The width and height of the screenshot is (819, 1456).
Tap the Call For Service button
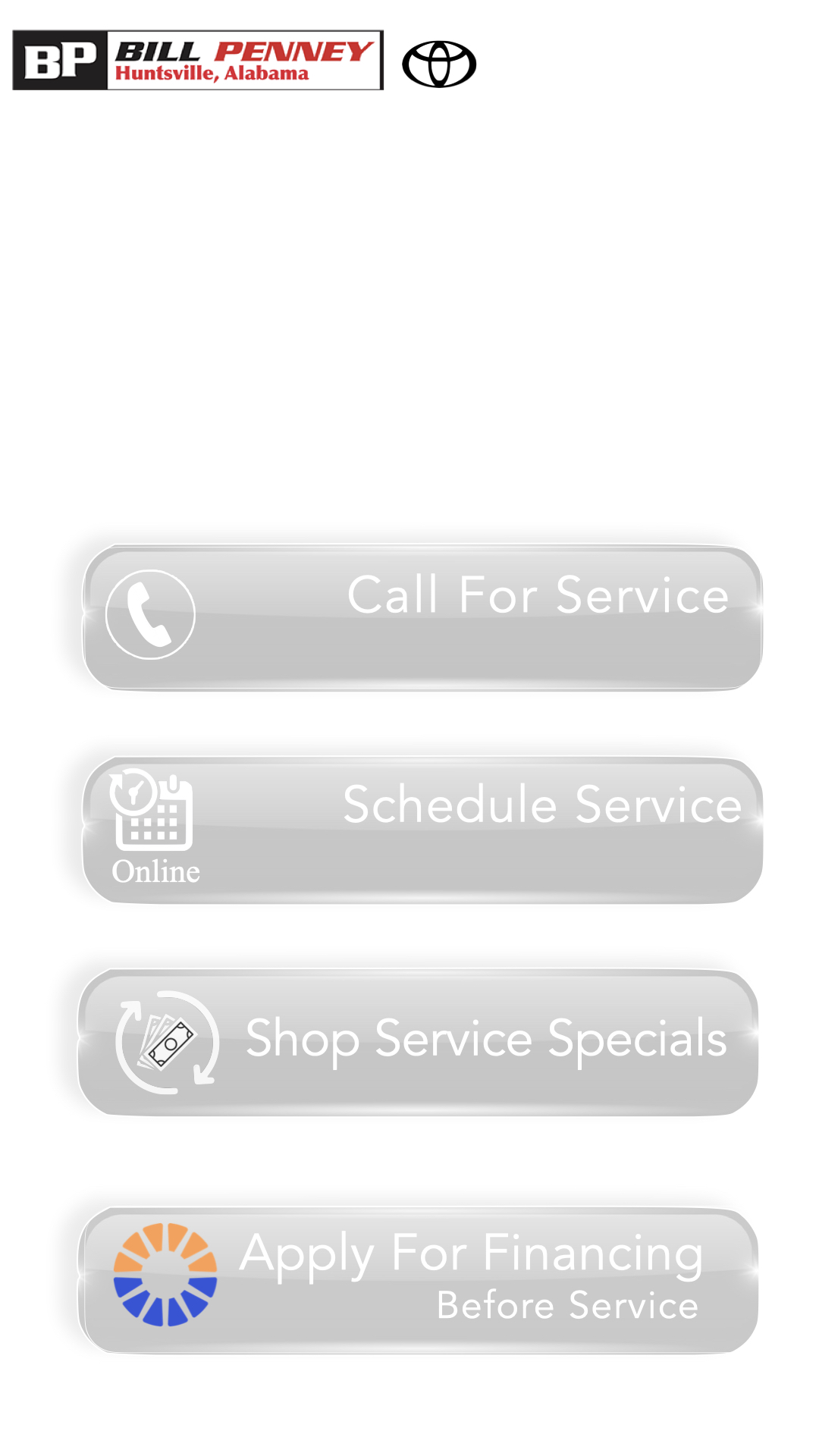[x=422, y=617]
